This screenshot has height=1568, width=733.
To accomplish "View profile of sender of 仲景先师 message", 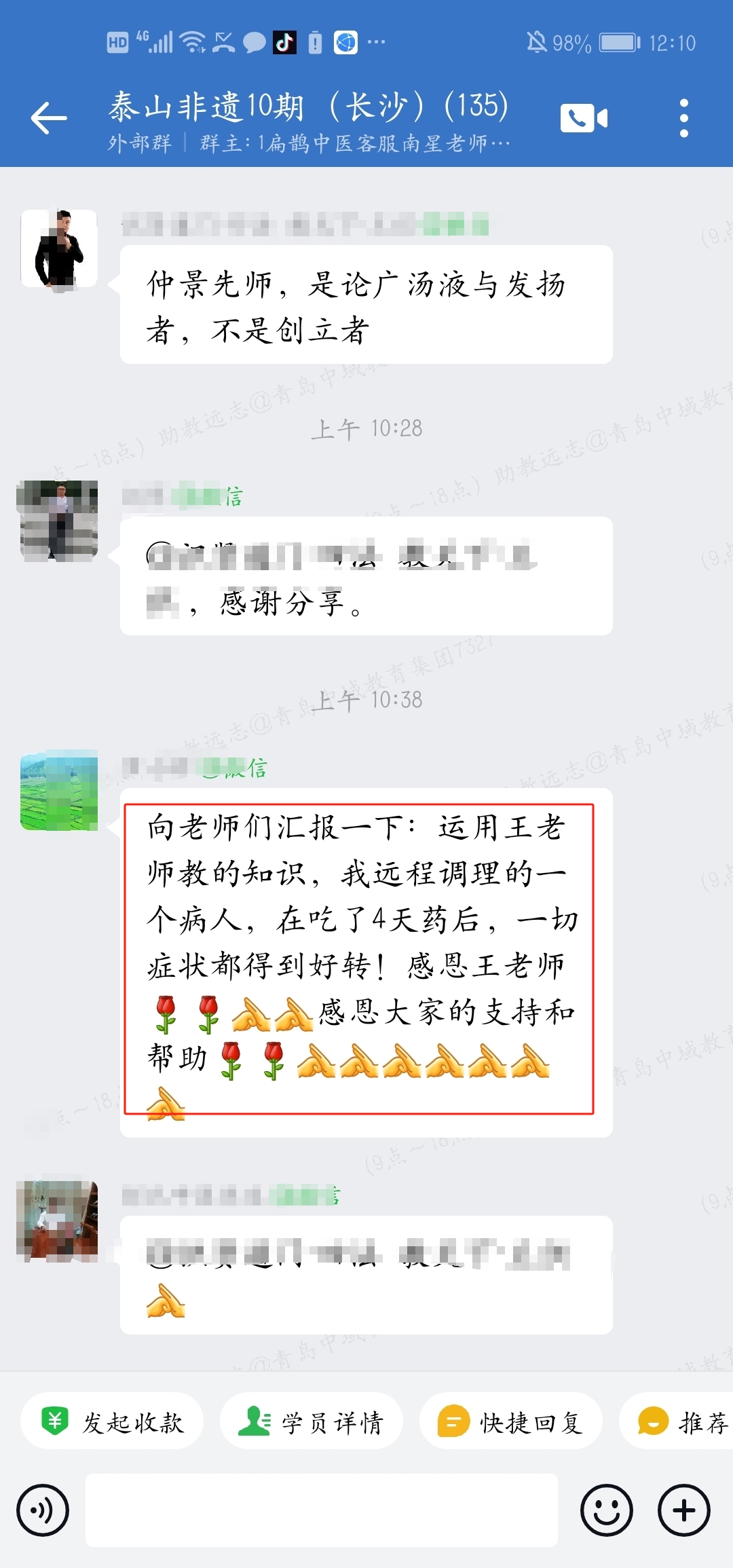I will (59, 248).
